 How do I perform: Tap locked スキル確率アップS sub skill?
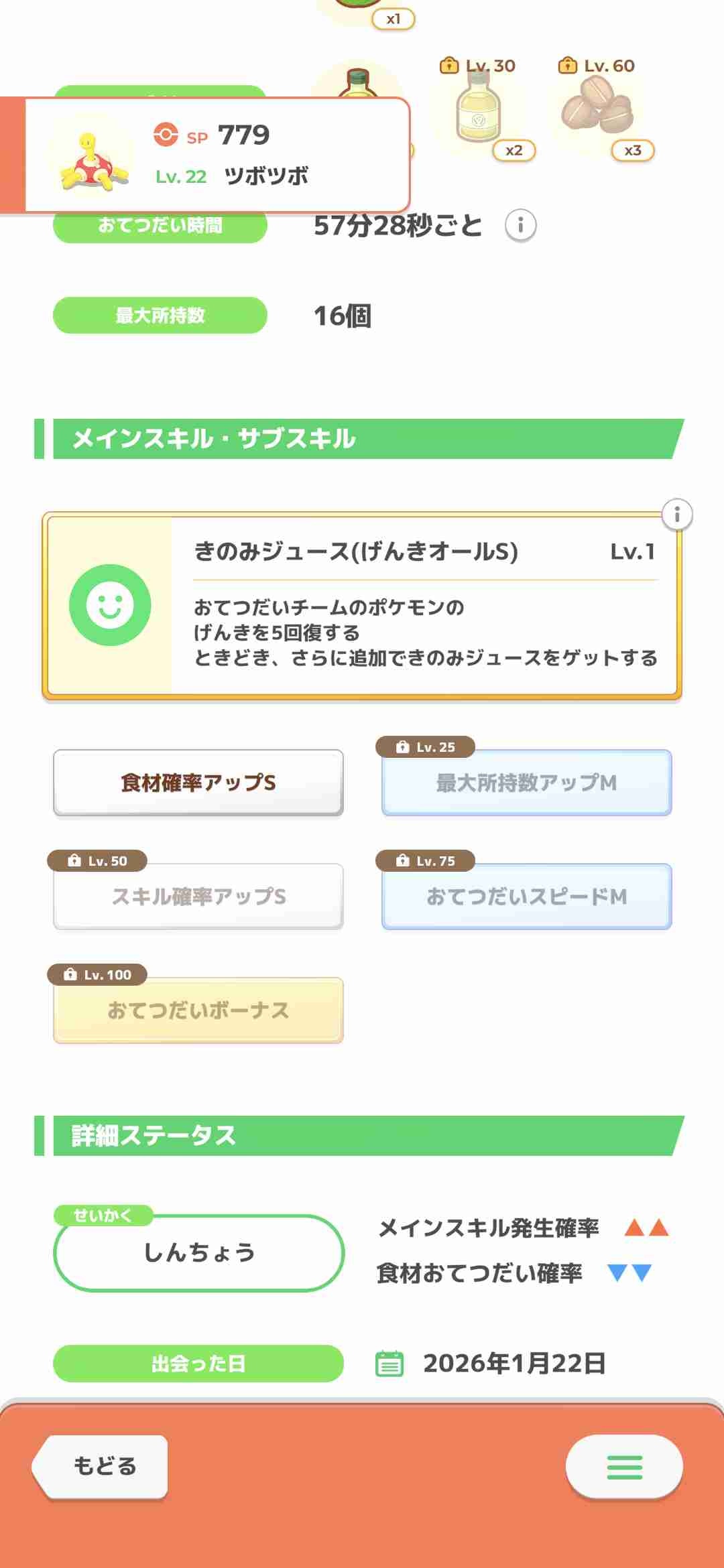[198, 897]
